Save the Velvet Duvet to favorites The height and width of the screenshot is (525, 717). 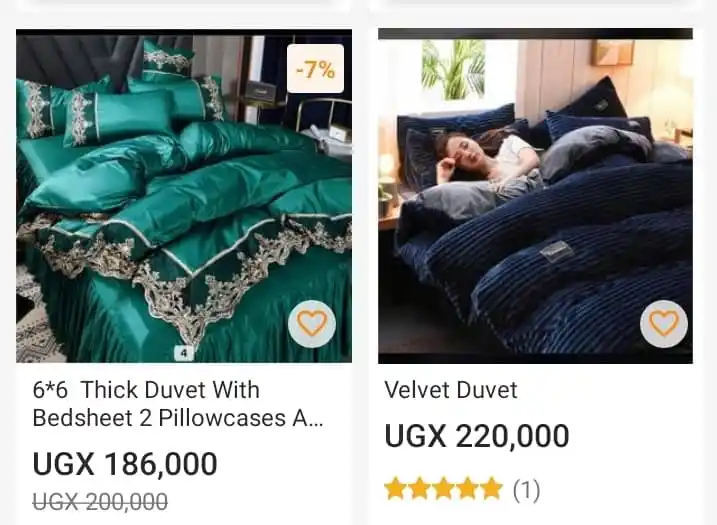click(x=664, y=324)
